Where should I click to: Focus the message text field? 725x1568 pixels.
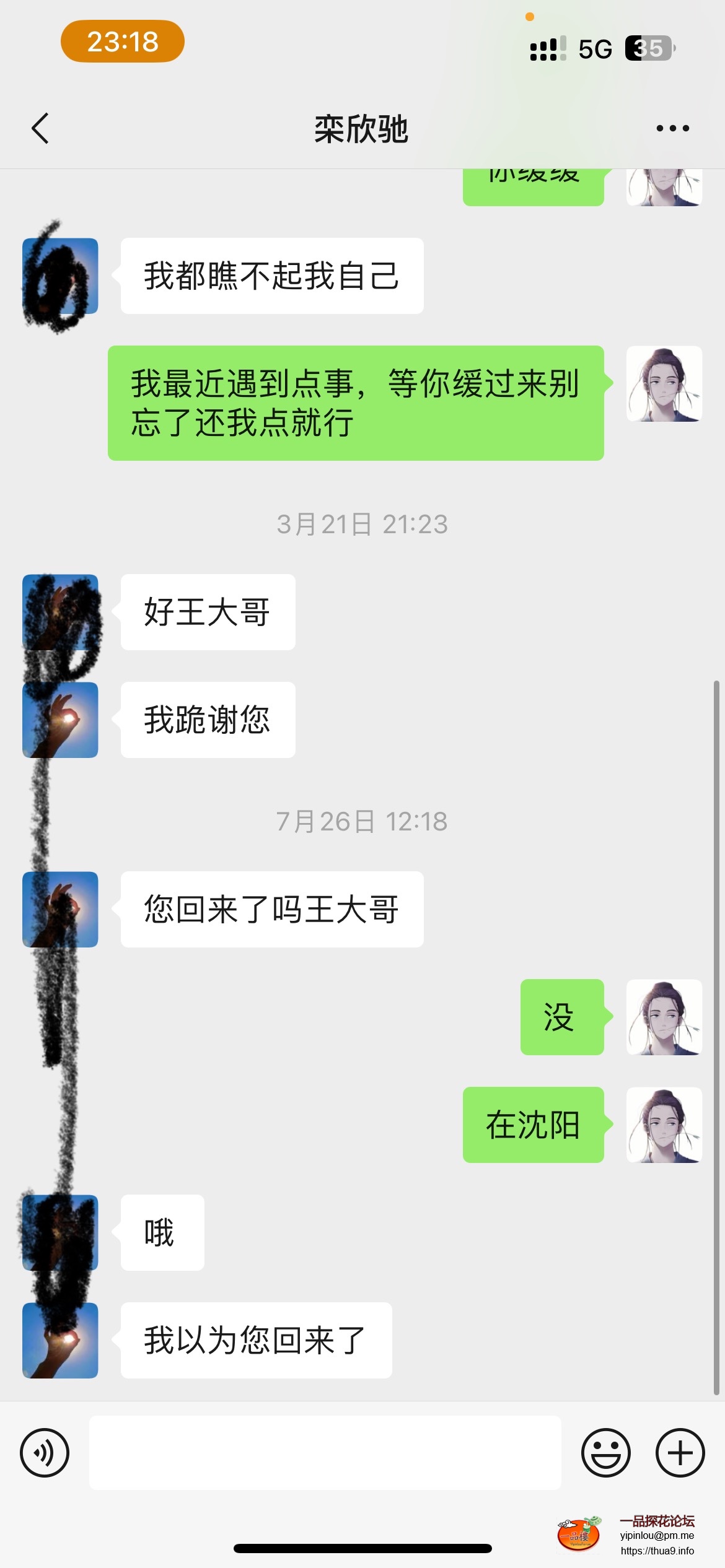[325, 1453]
